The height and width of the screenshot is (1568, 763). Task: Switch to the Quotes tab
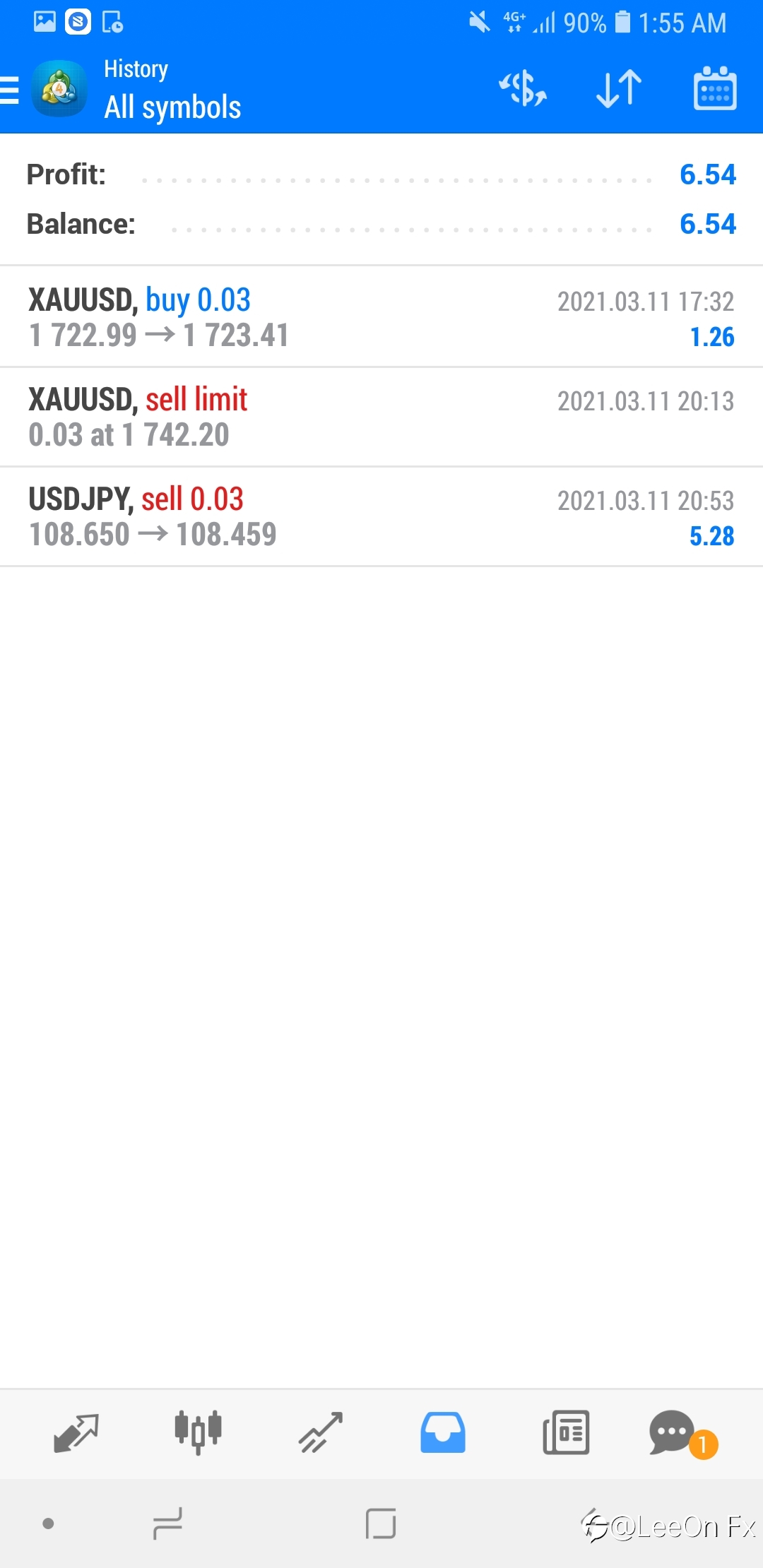76,1432
